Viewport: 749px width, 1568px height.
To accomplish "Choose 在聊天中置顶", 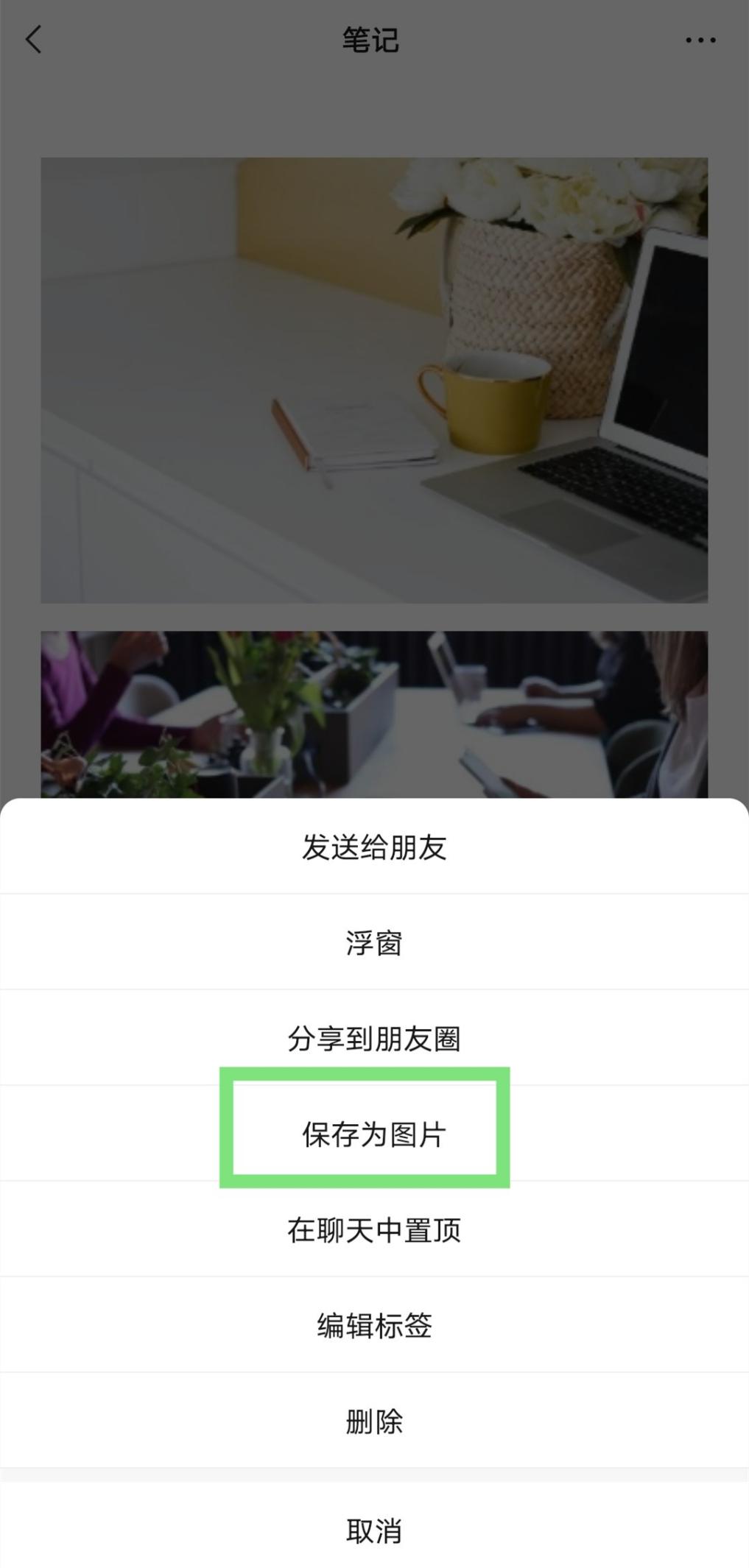I will (374, 1230).
